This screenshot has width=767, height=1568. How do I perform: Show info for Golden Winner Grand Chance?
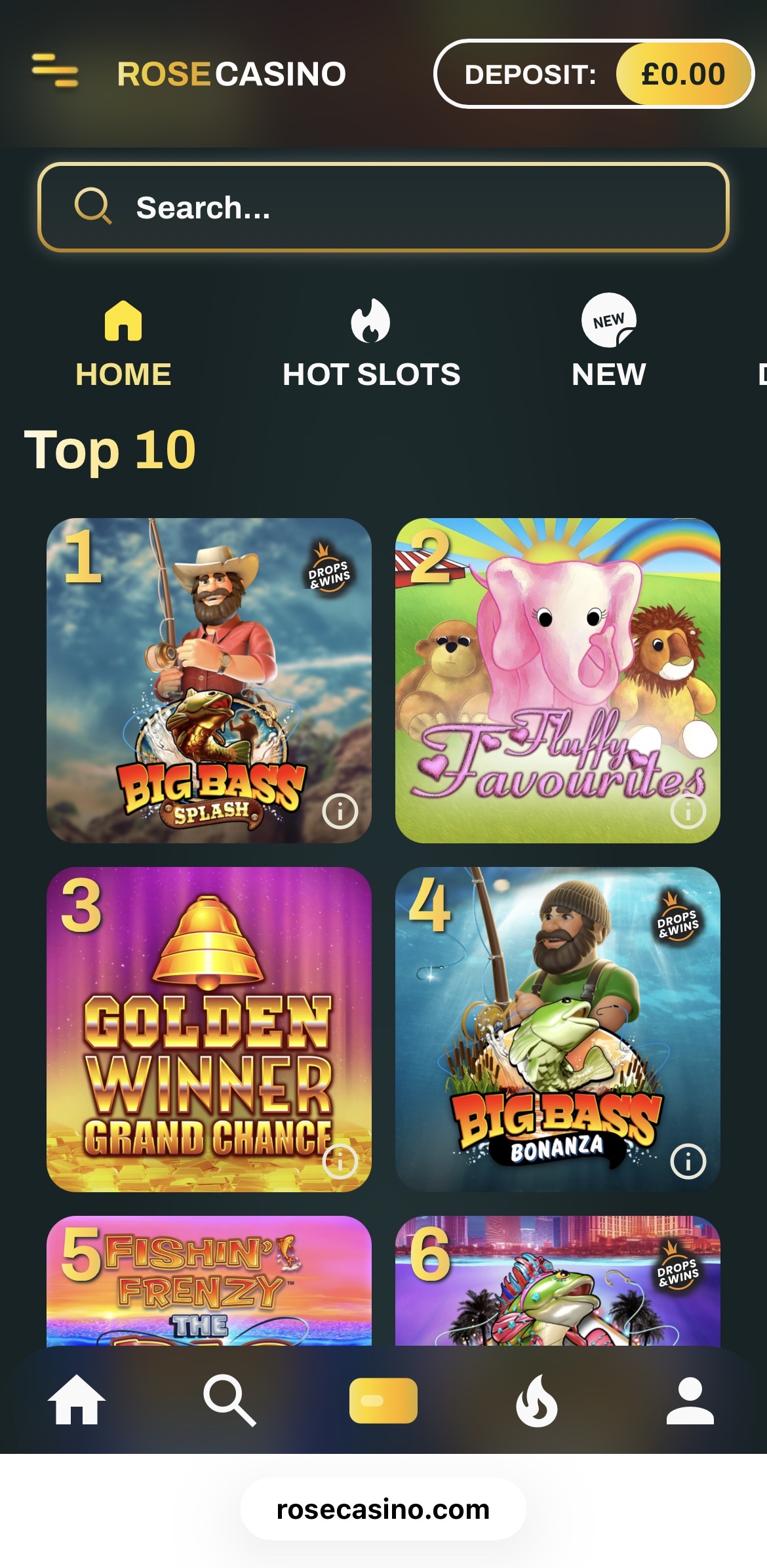tap(340, 1161)
